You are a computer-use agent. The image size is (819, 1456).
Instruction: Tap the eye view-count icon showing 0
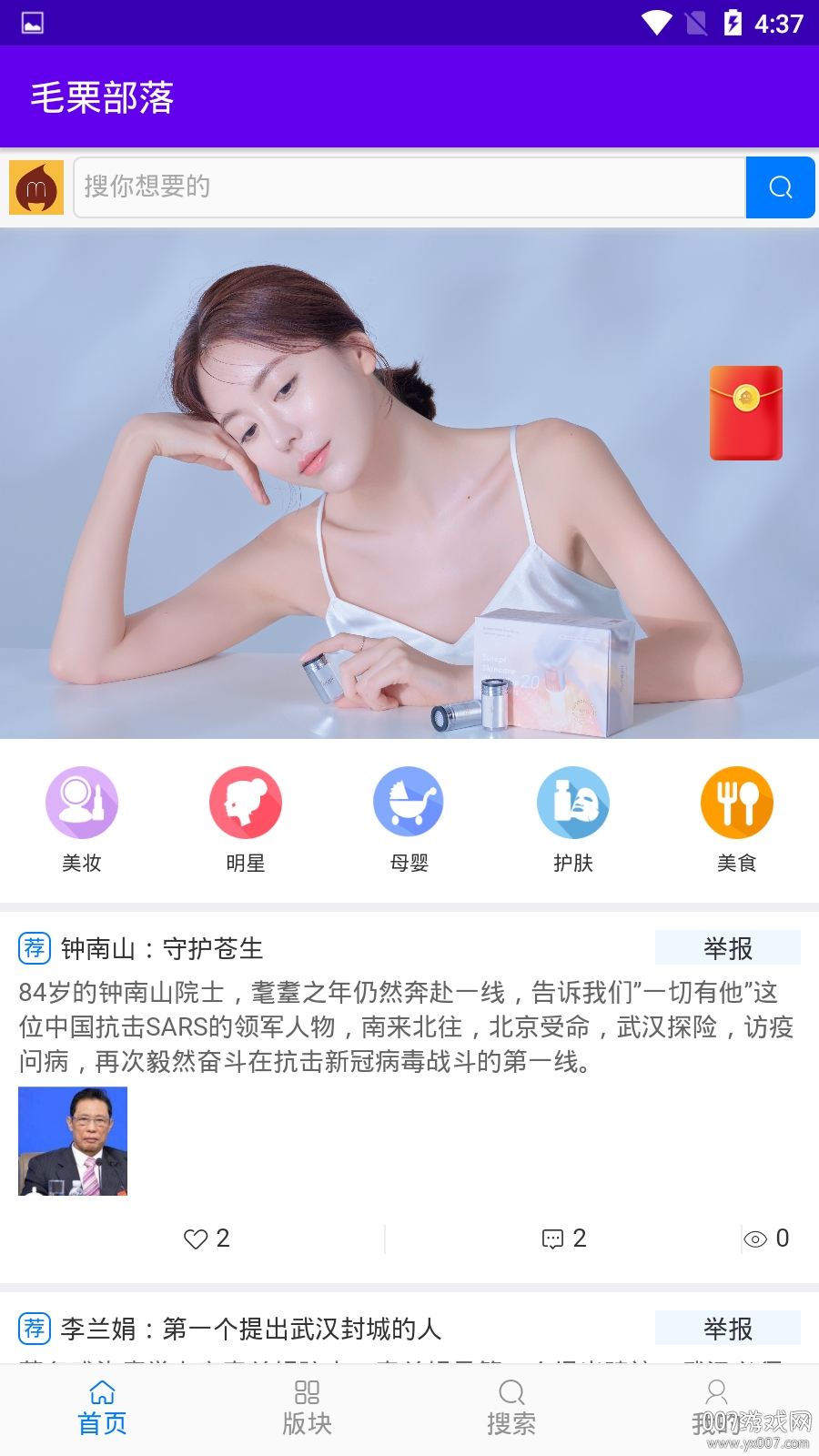(x=756, y=1239)
